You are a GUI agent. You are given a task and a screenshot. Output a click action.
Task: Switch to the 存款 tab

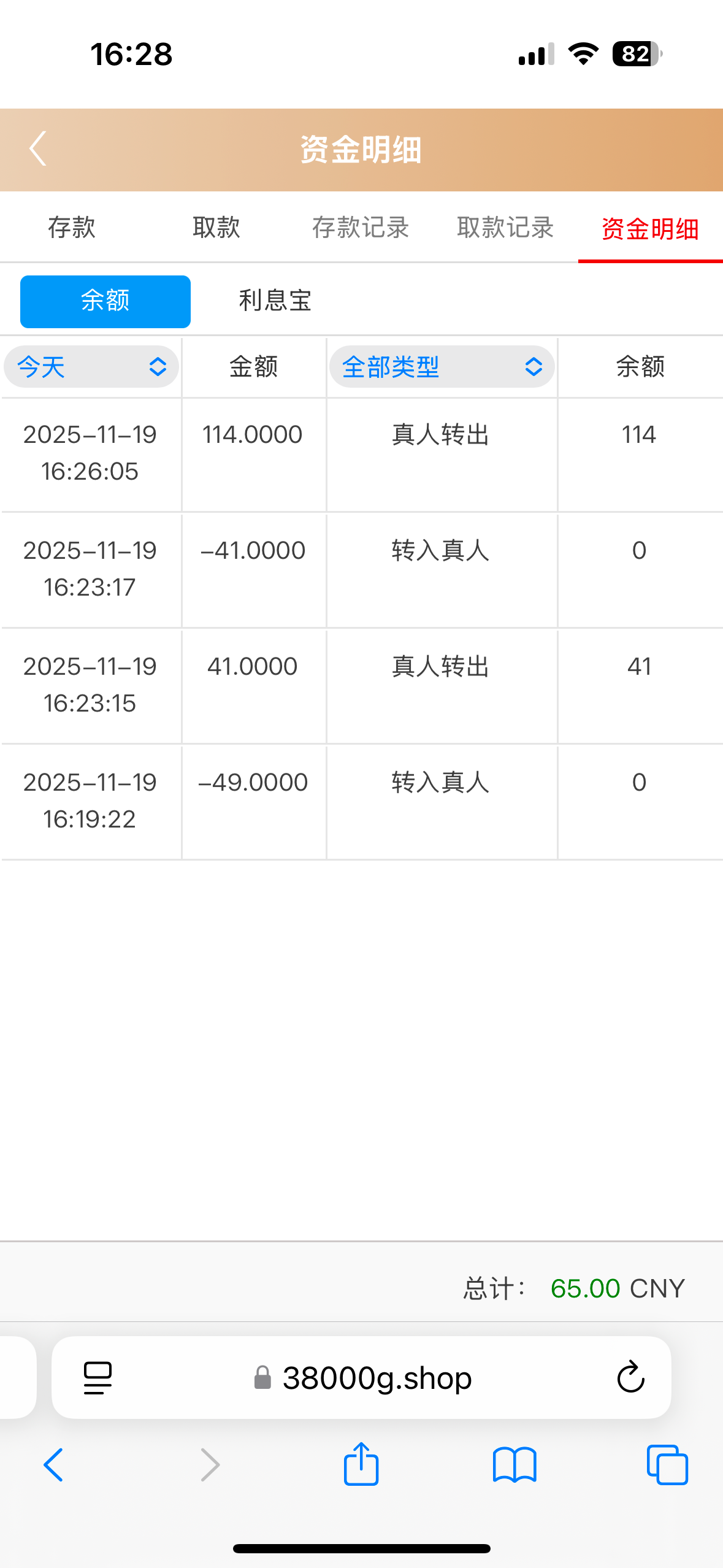(x=72, y=228)
